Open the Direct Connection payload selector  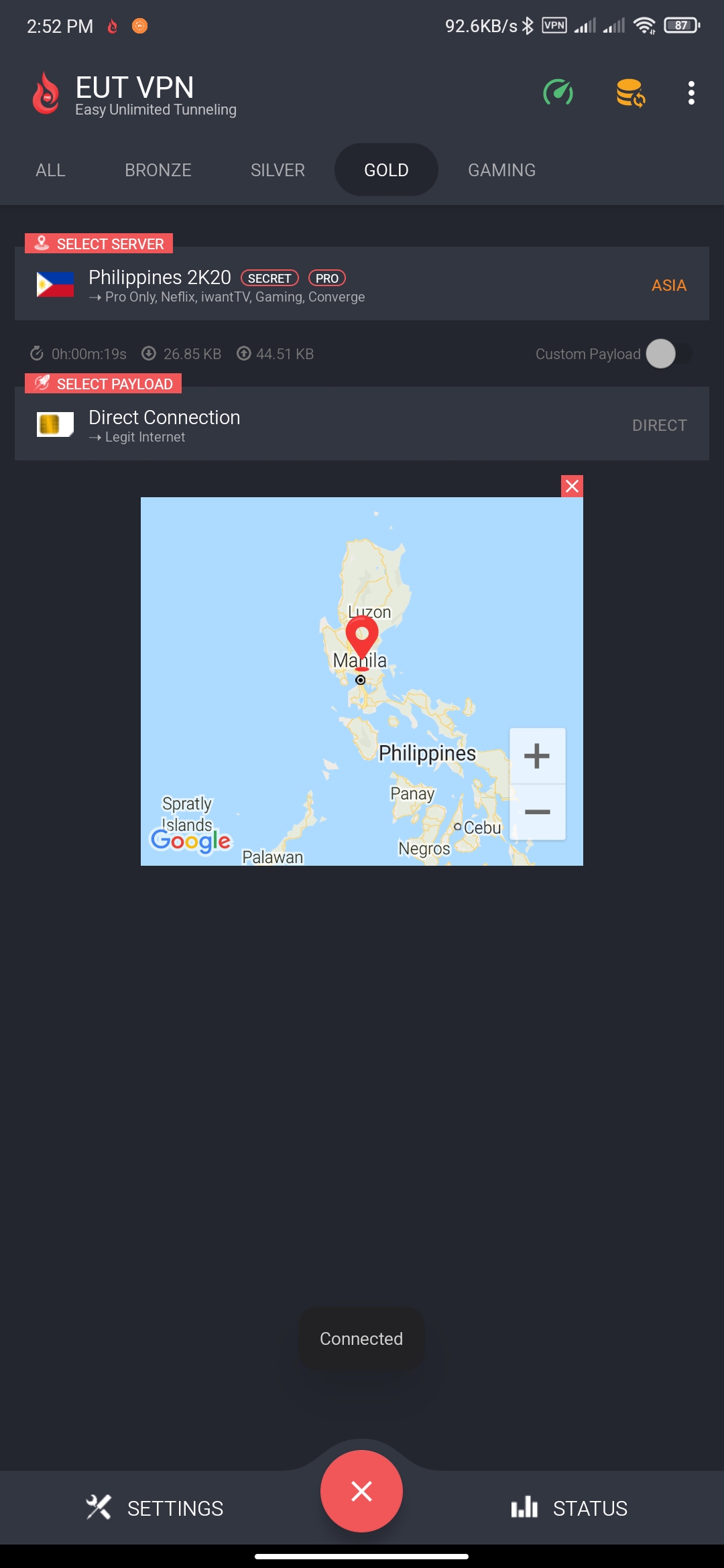coord(362,424)
